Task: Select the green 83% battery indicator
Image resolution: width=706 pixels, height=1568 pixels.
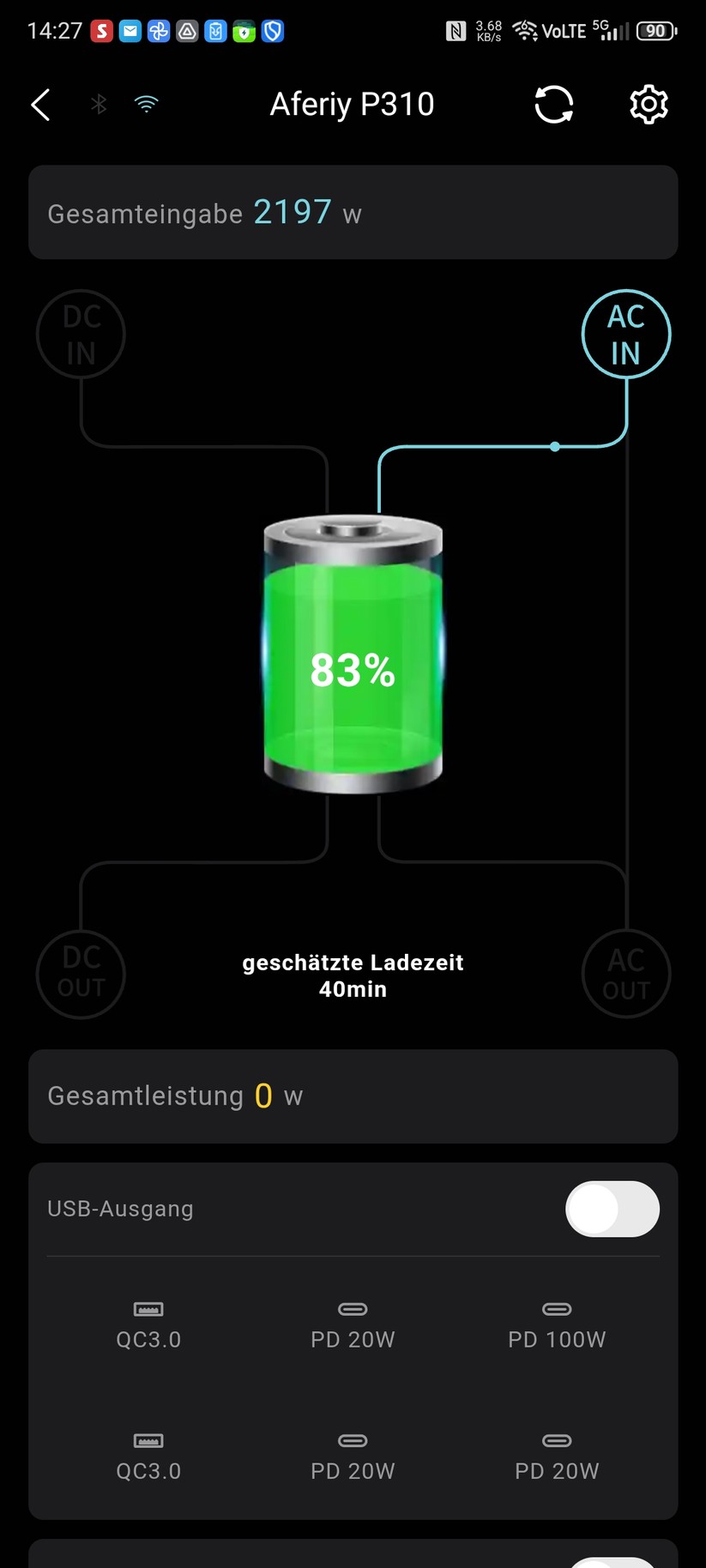Action: tap(353, 669)
